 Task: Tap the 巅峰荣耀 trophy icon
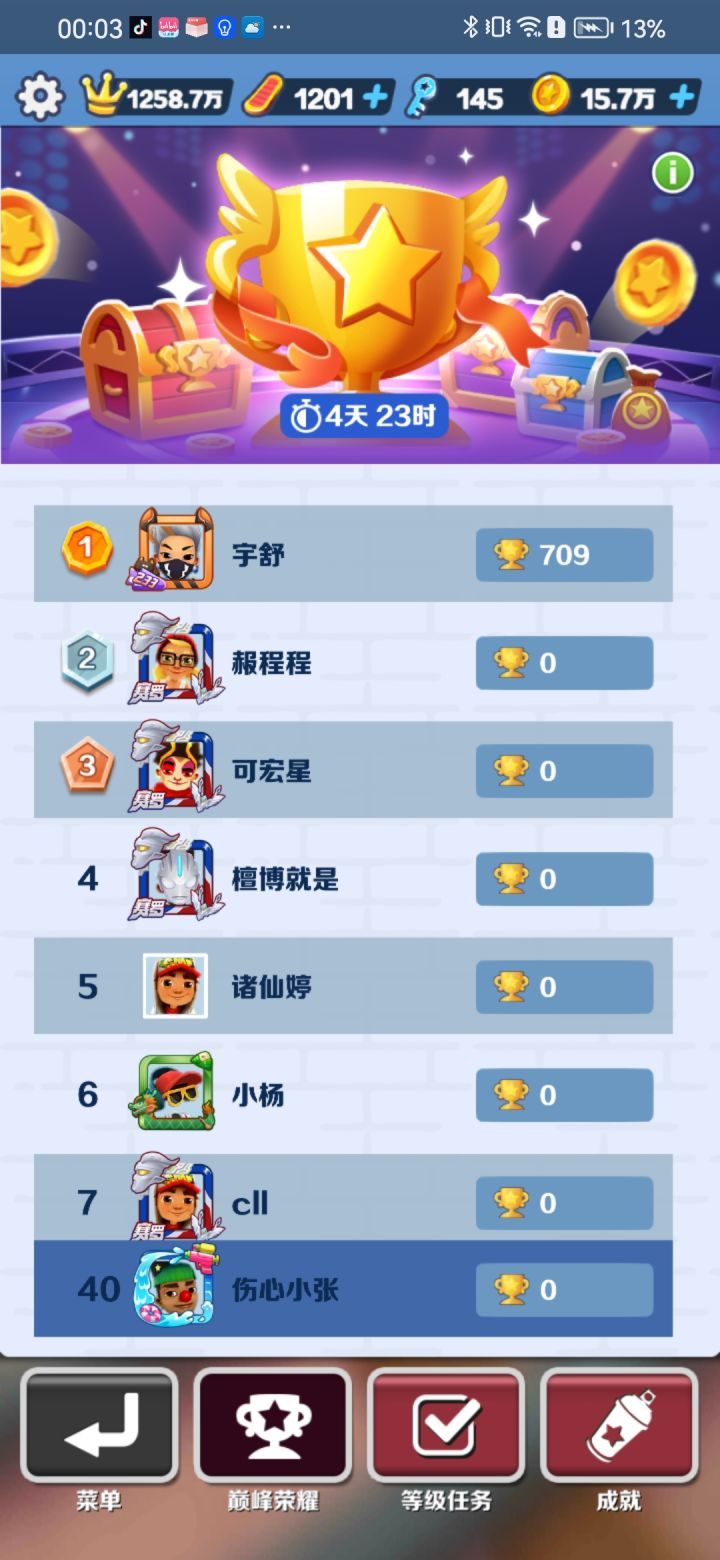[x=273, y=1427]
